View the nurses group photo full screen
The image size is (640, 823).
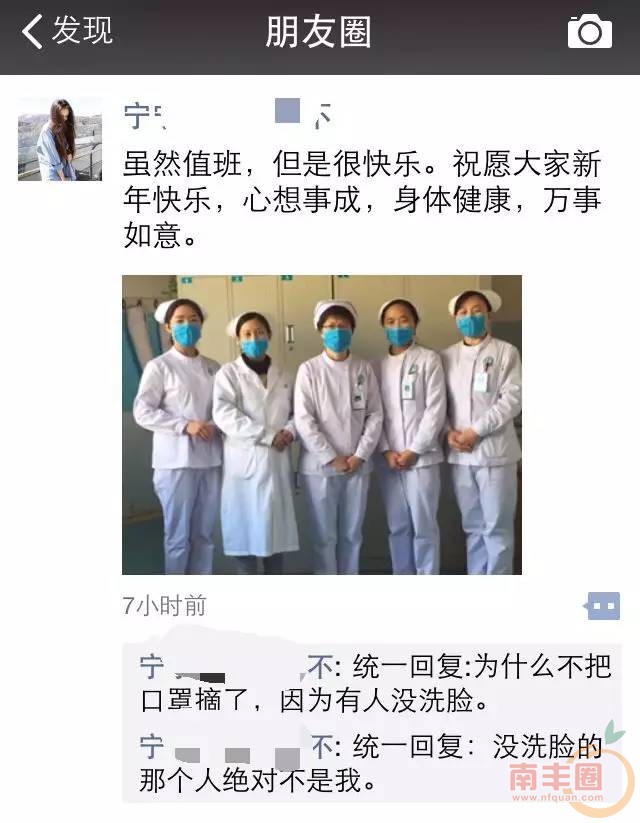pos(321,424)
